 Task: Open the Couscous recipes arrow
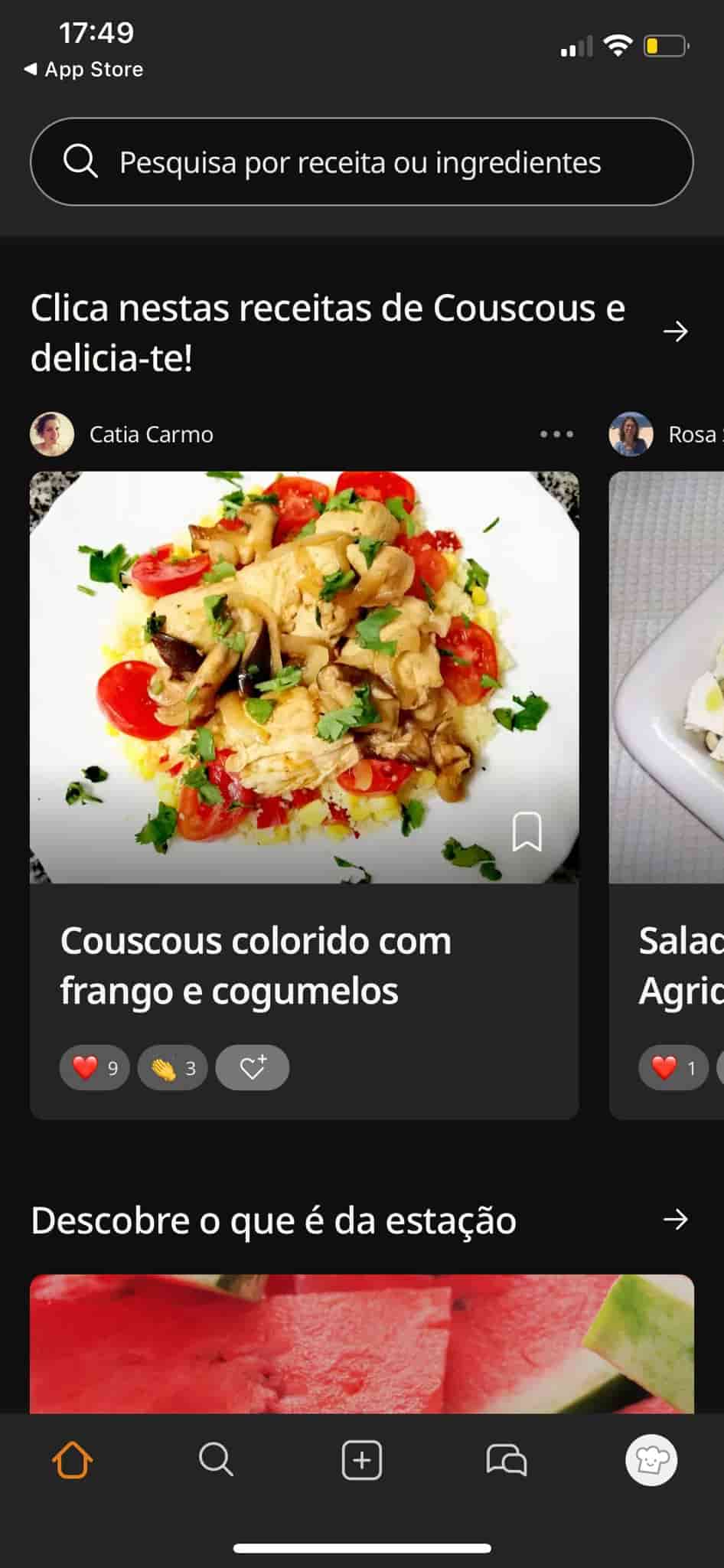click(x=675, y=332)
